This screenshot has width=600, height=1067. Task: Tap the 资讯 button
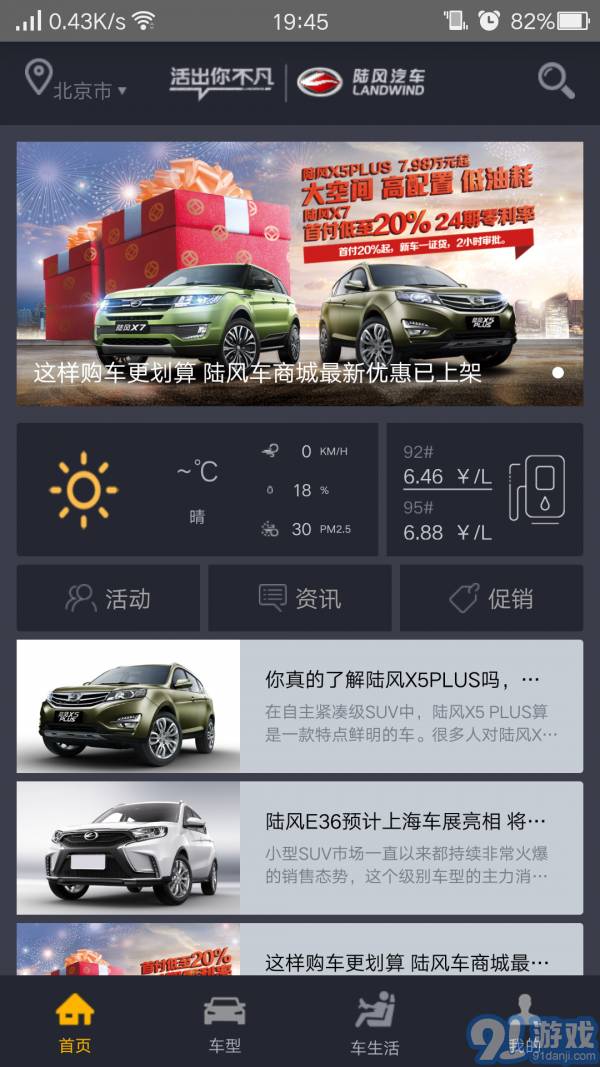tap(300, 598)
